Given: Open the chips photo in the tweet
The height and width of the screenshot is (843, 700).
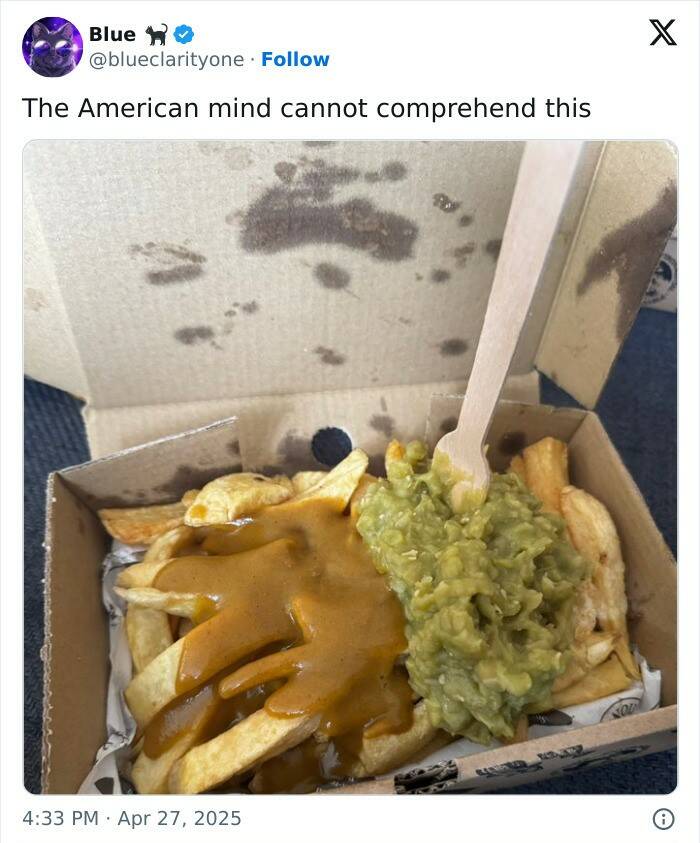Looking at the screenshot, I should [x=350, y=467].
